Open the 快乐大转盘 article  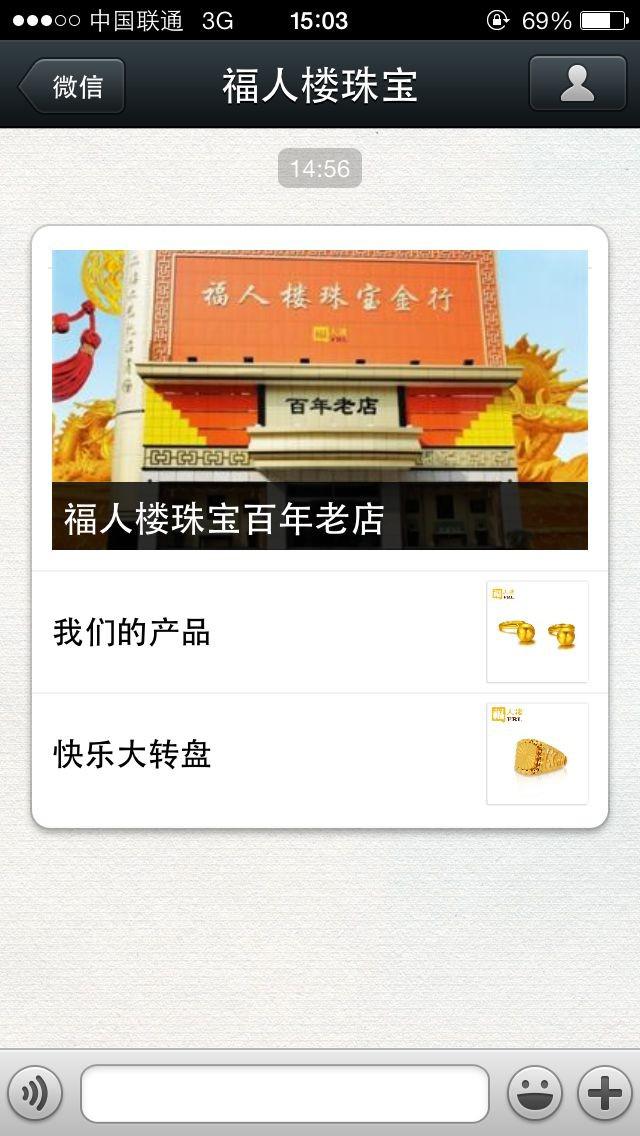click(x=320, y=754)
